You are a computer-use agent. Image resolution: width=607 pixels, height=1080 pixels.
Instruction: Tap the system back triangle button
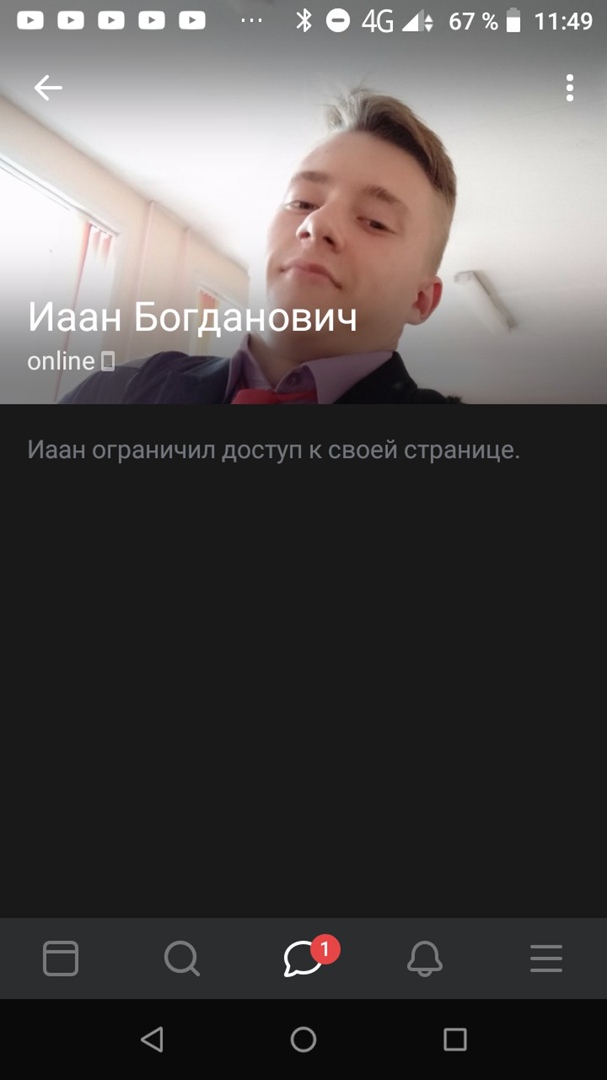point(152,1040)
